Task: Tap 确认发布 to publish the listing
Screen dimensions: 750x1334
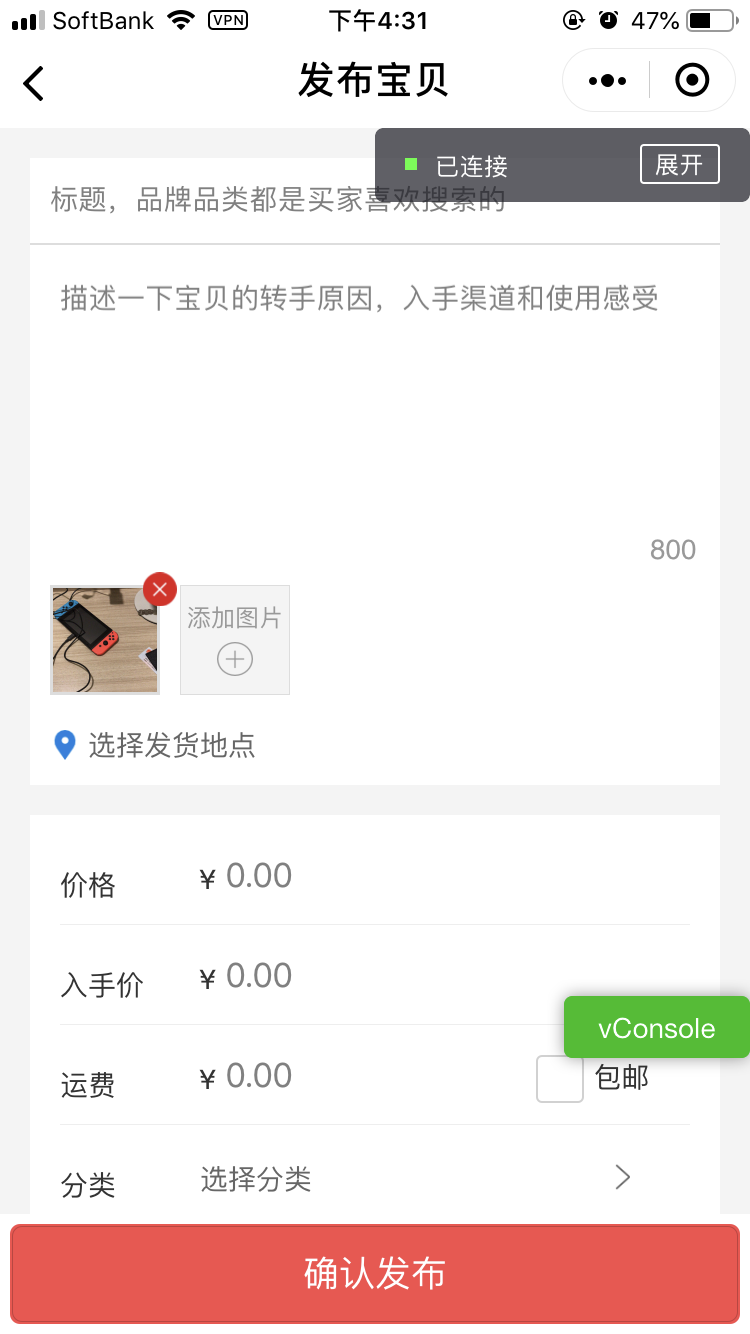Action: [375, 1274]
